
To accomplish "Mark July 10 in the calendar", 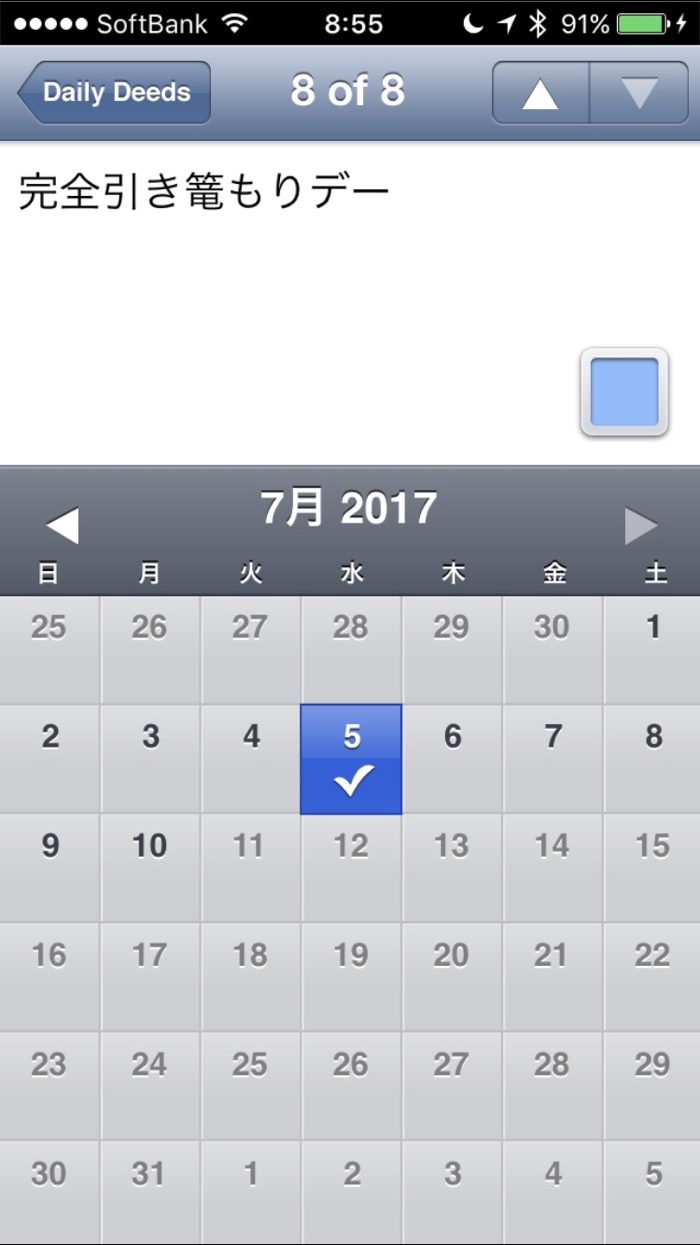I will (x=150, y=868).
